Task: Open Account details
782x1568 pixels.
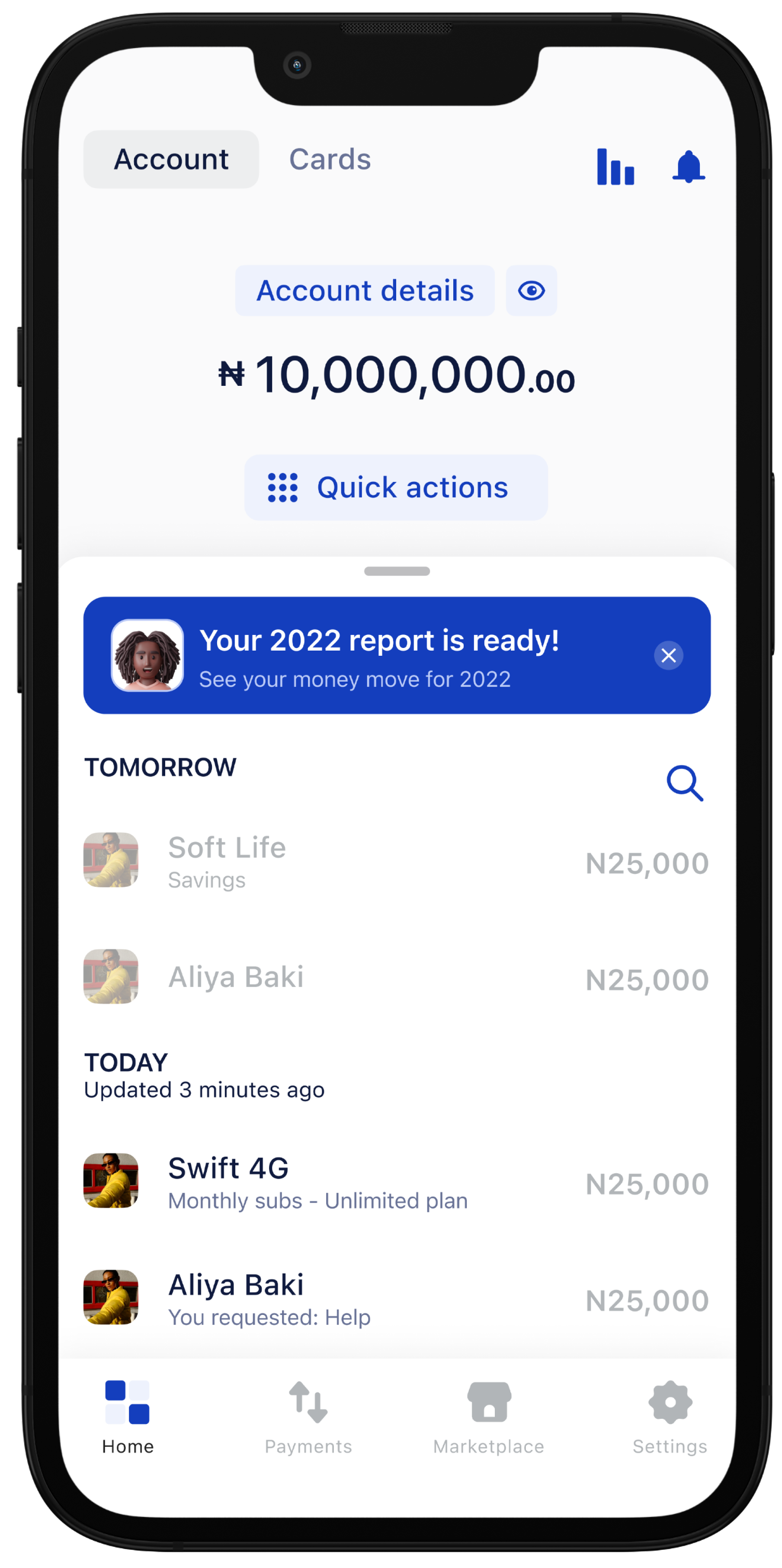Action: tap(365, 290)
